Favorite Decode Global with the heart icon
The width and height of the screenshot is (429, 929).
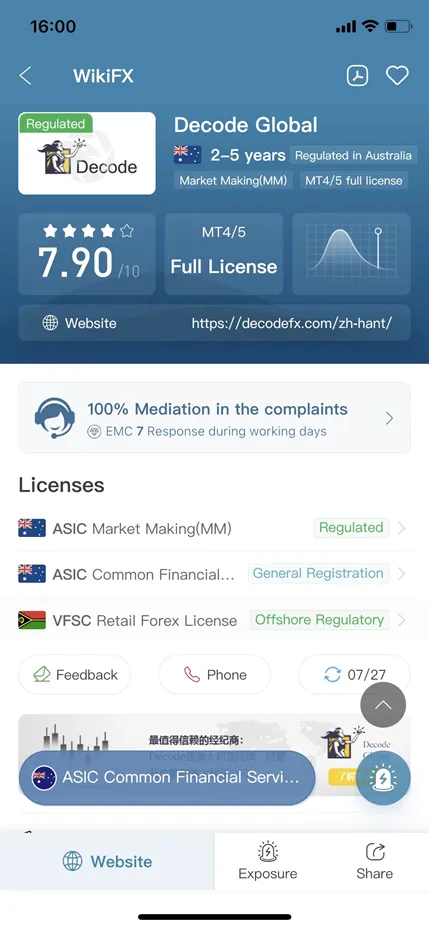click(397, 76)
